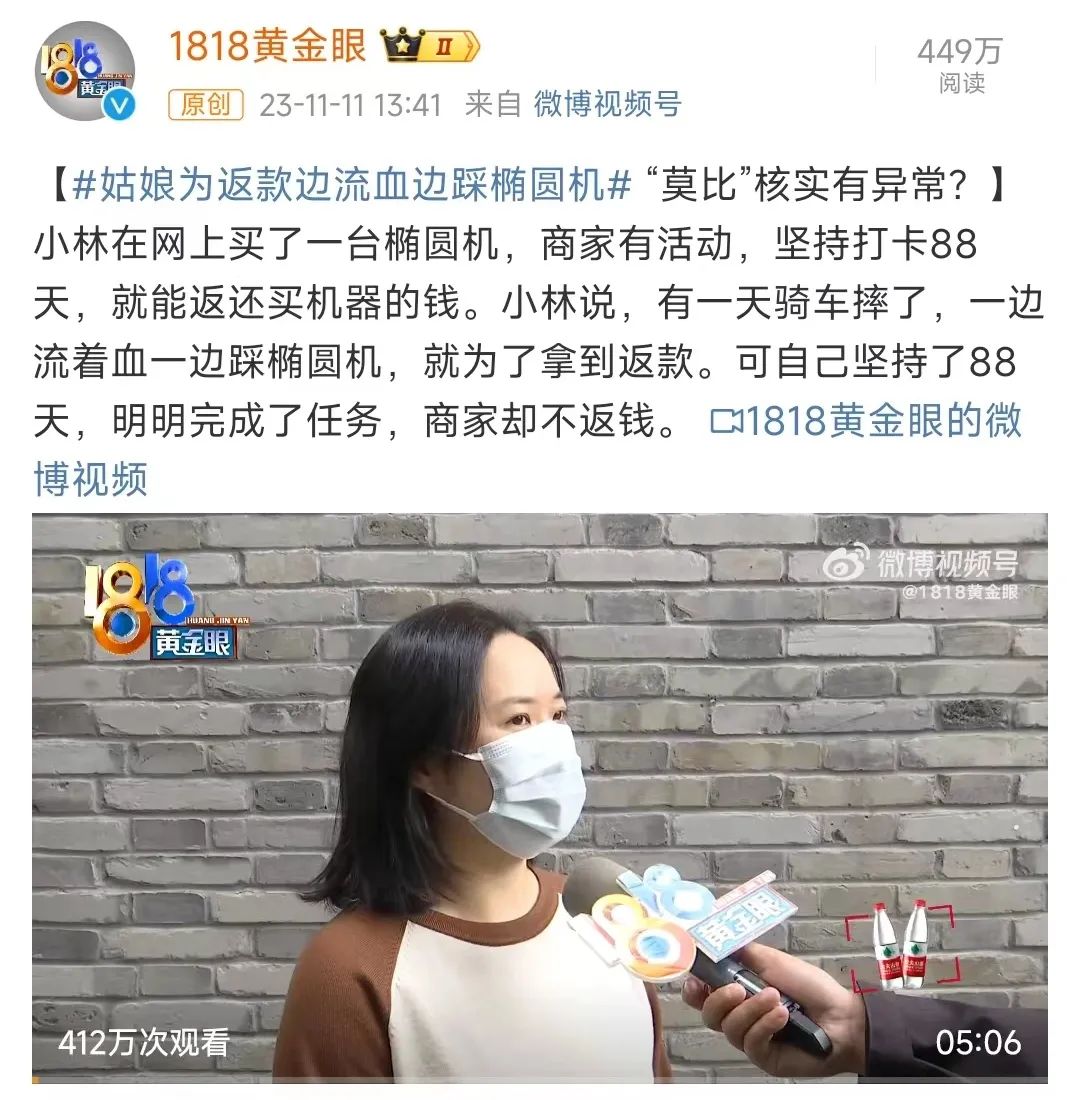Screen dimensions: 1080x1100
Task: Open the 1818黄金眼 account name
Action: coord(267,45)
